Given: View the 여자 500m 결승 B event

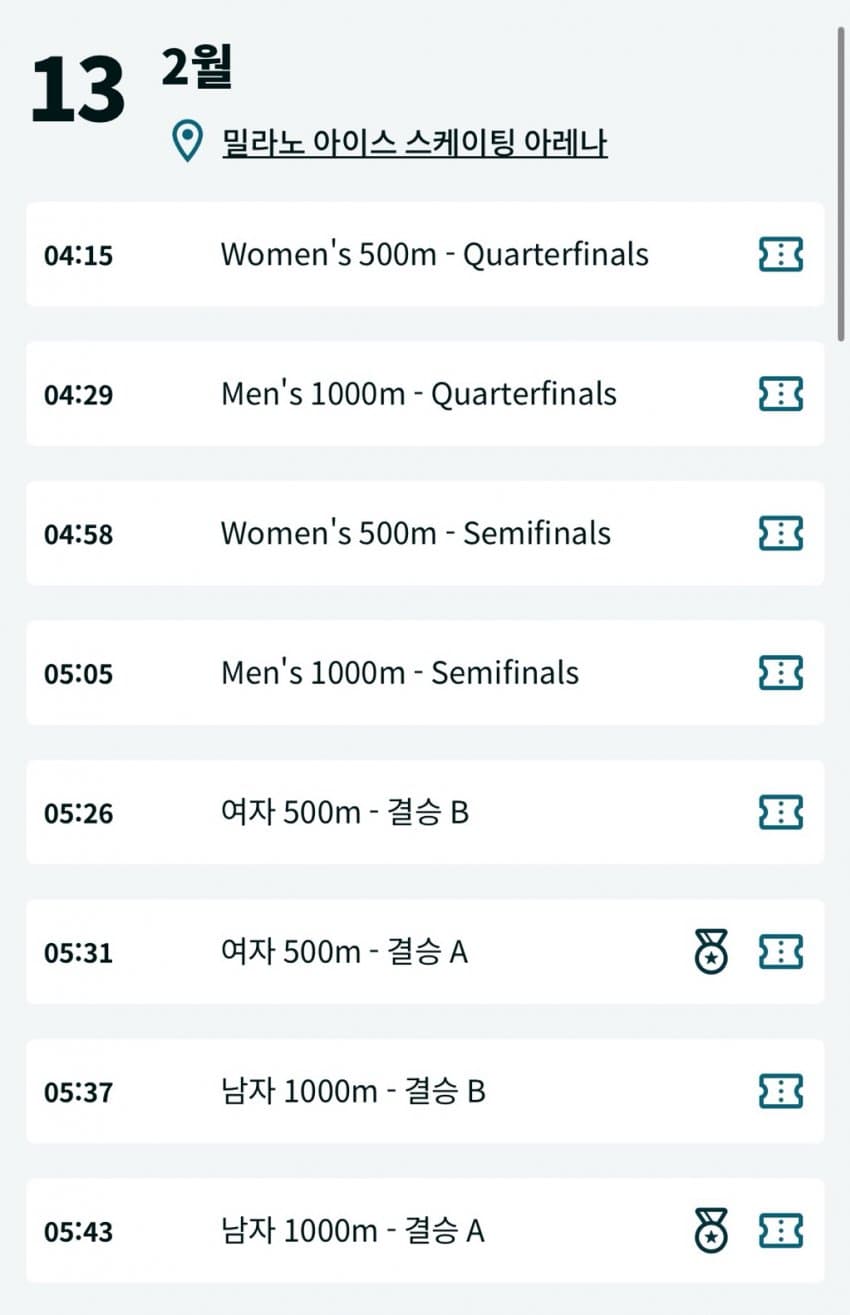Looking at the screenshot, I should click(344, 812).
